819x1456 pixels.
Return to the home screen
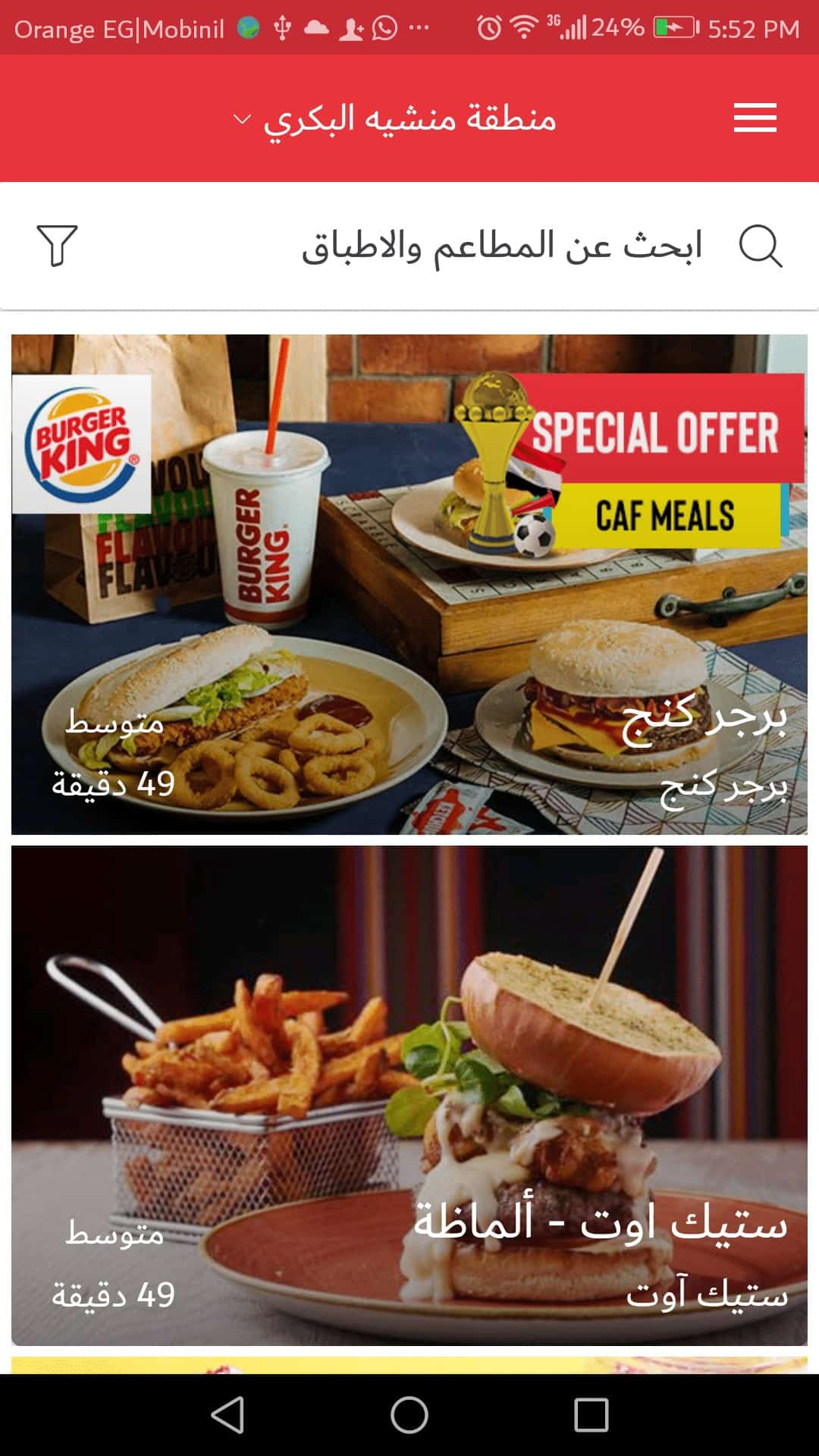coord(409,1415)
